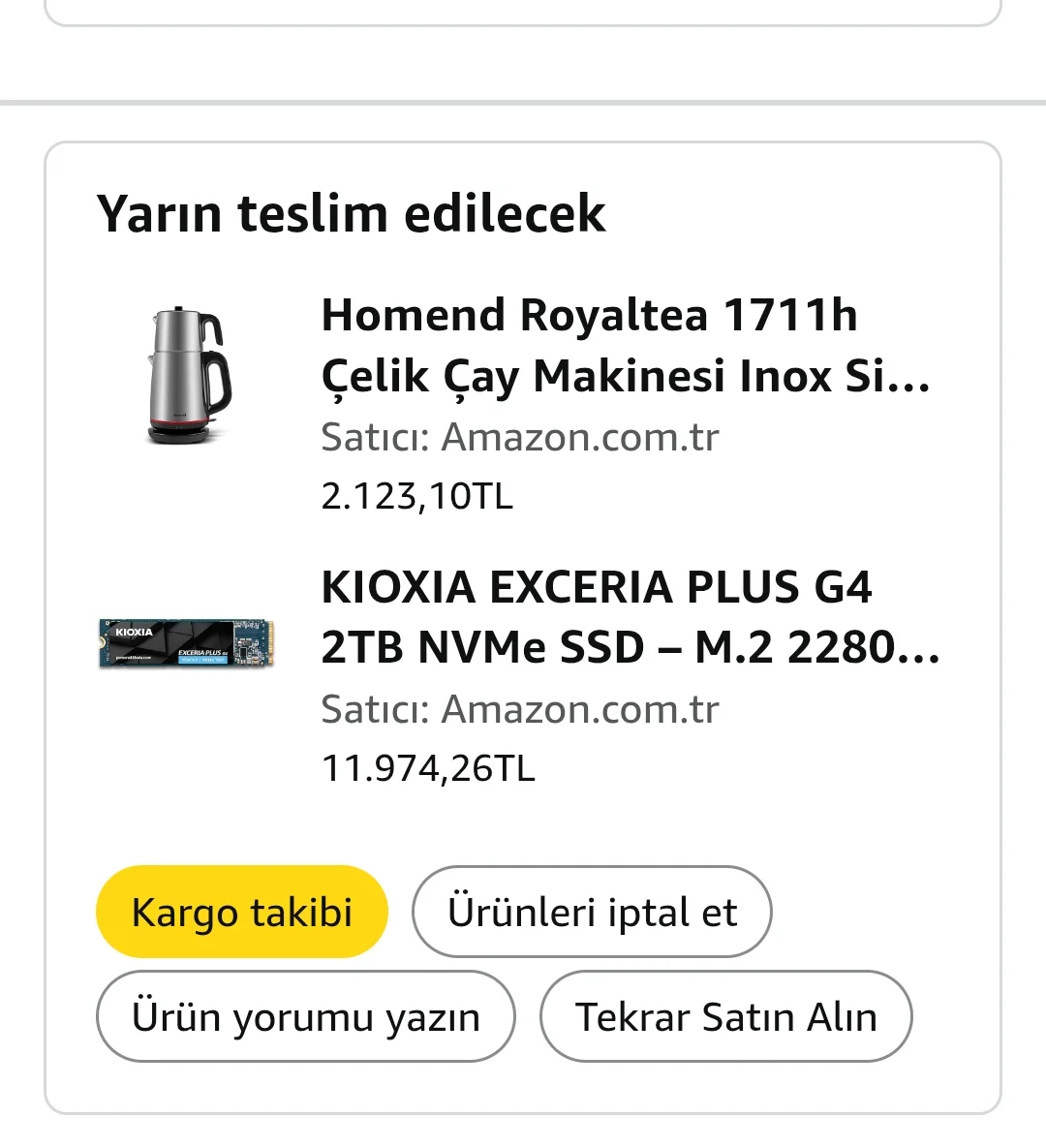Viewport: 1046px width, 1148px height.
Task: Select Ürünleri iptal et
Action: pyautogui.click(x=592, y=912)
